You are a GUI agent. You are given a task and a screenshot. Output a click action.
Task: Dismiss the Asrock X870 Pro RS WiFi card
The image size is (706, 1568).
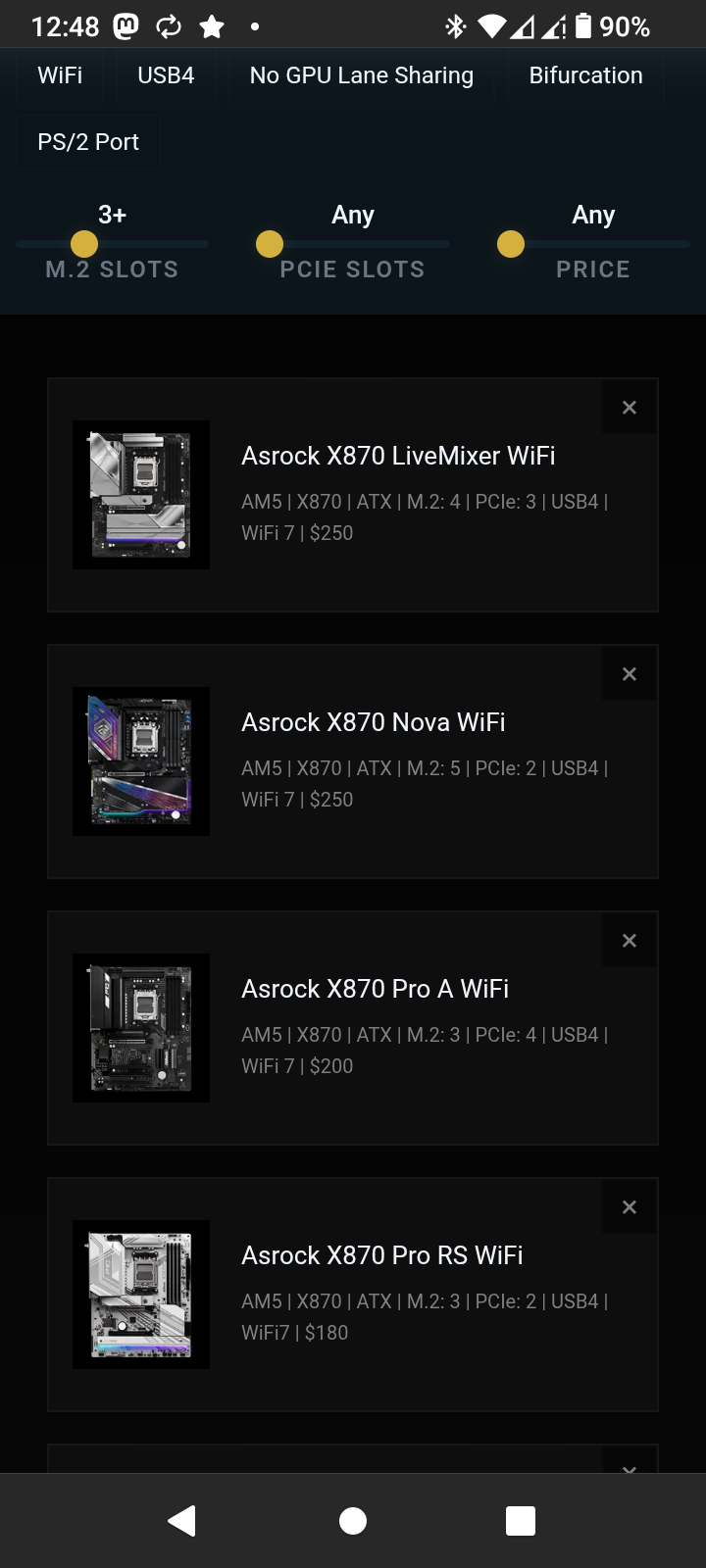point(630,1207)
